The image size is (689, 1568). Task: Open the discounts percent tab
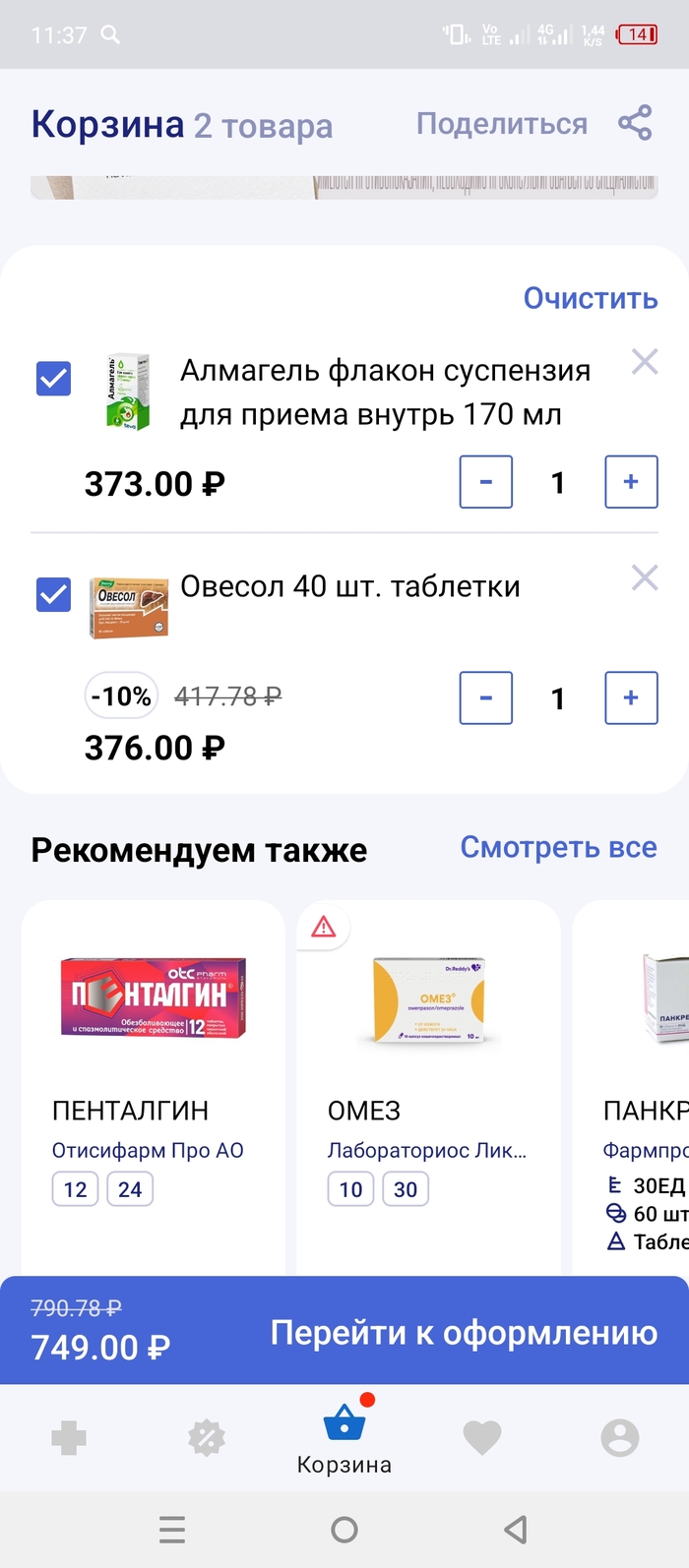click(x=207, y=1438)
